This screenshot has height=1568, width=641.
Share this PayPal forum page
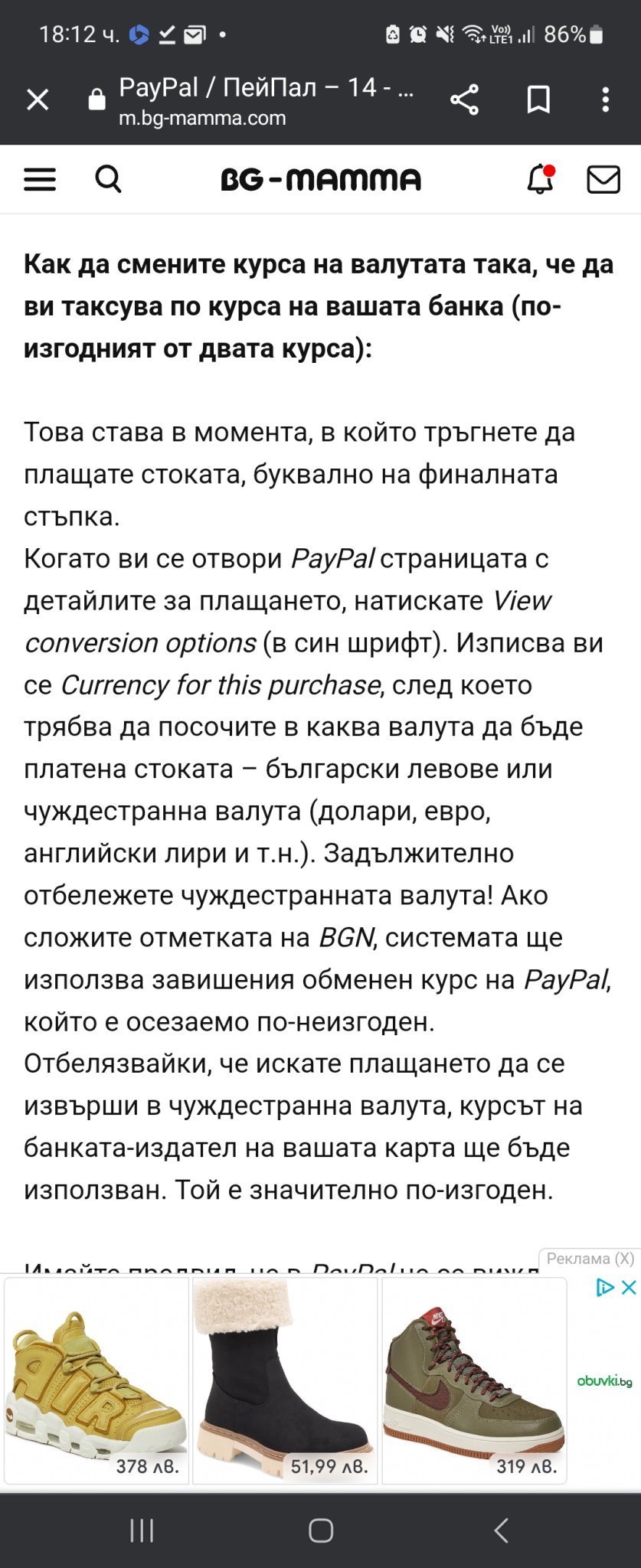tap(464, 100)
